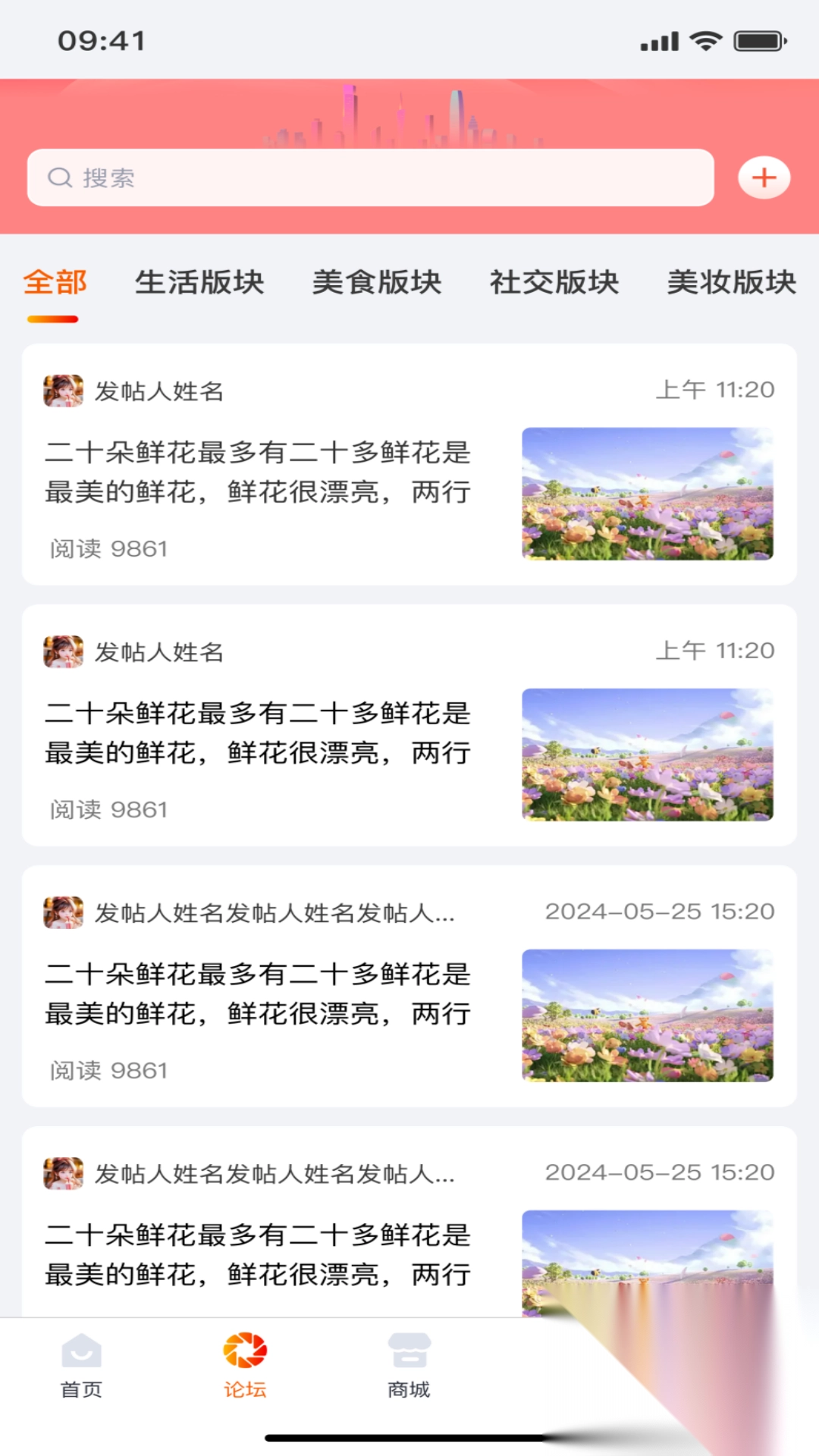
Task: Tap the 搜索 search input field
Action: click(x=372, y=177)
